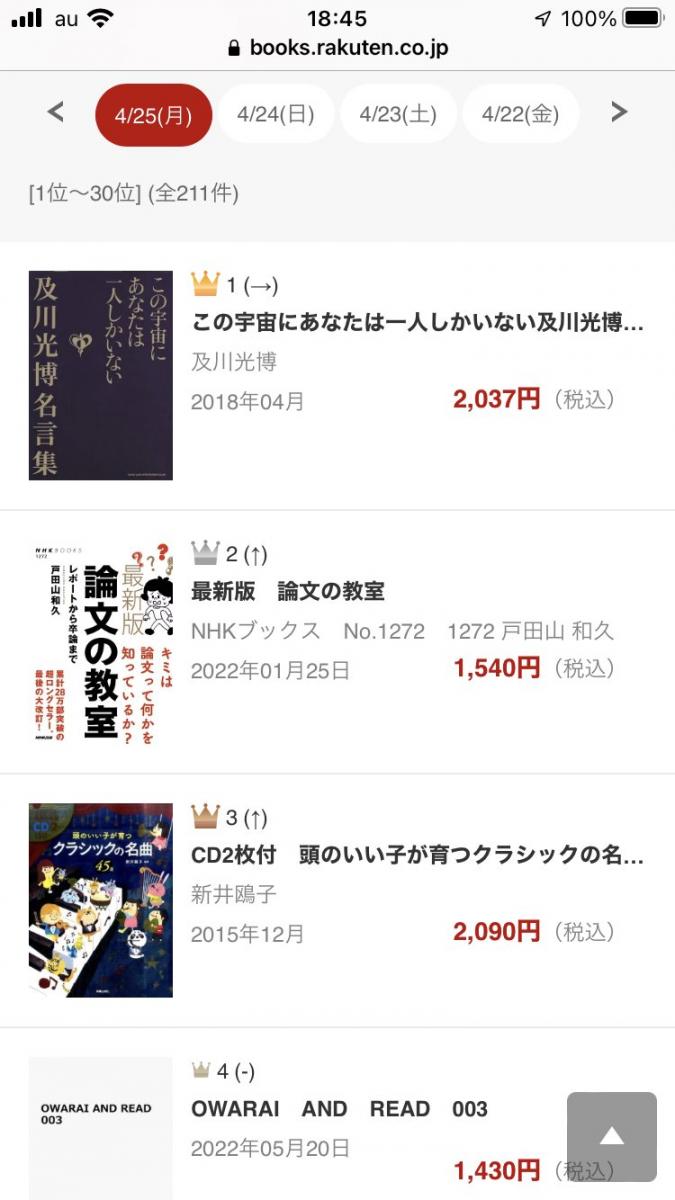Open 最新版 論文の教室 details
The image size is (675, 1200).
tap(288, 591)
